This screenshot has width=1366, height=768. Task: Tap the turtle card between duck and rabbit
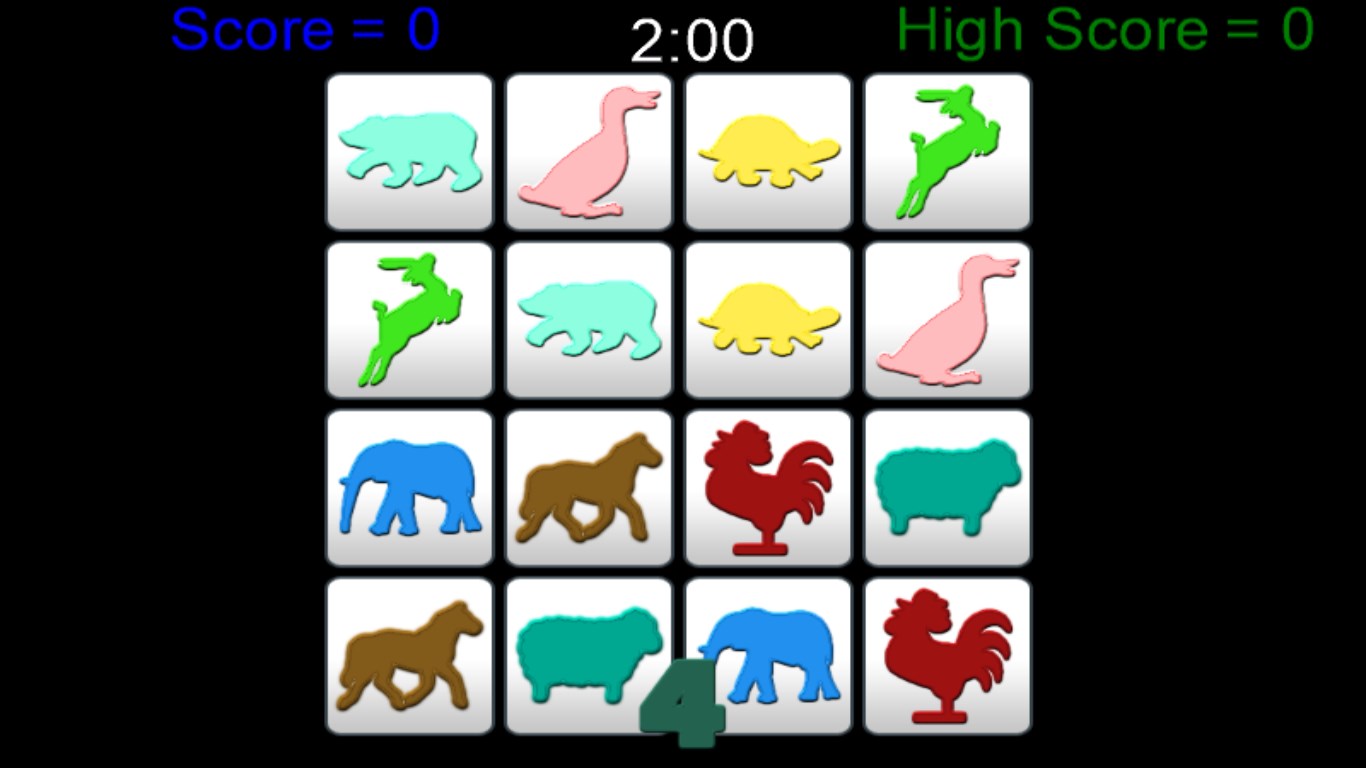768,152
